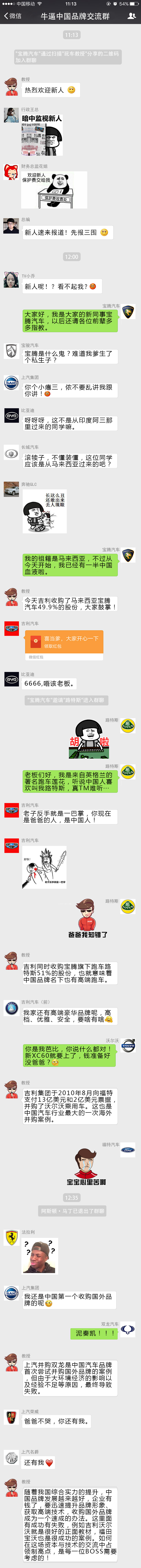Go back to the WeChat chat list
The image size is (141, 1568).
(12, 16)
